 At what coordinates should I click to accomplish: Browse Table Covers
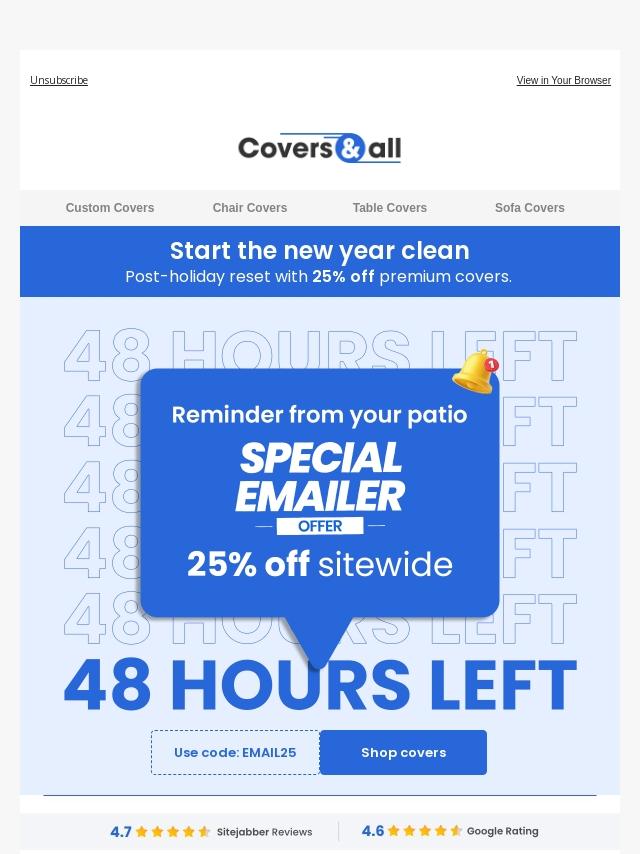[x=390, y=208]
